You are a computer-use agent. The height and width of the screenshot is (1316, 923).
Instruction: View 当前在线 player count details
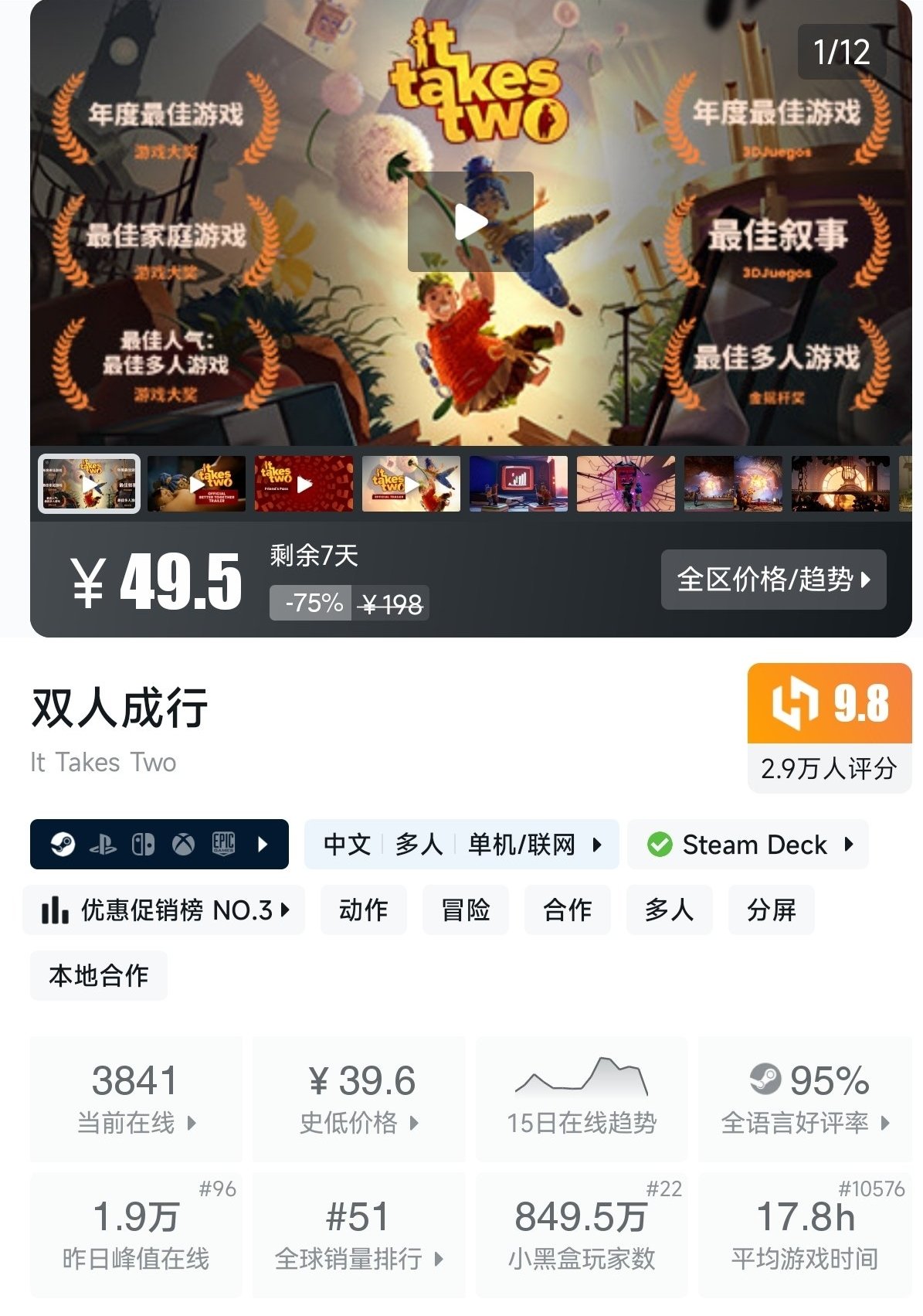(x=136, y=1099)
